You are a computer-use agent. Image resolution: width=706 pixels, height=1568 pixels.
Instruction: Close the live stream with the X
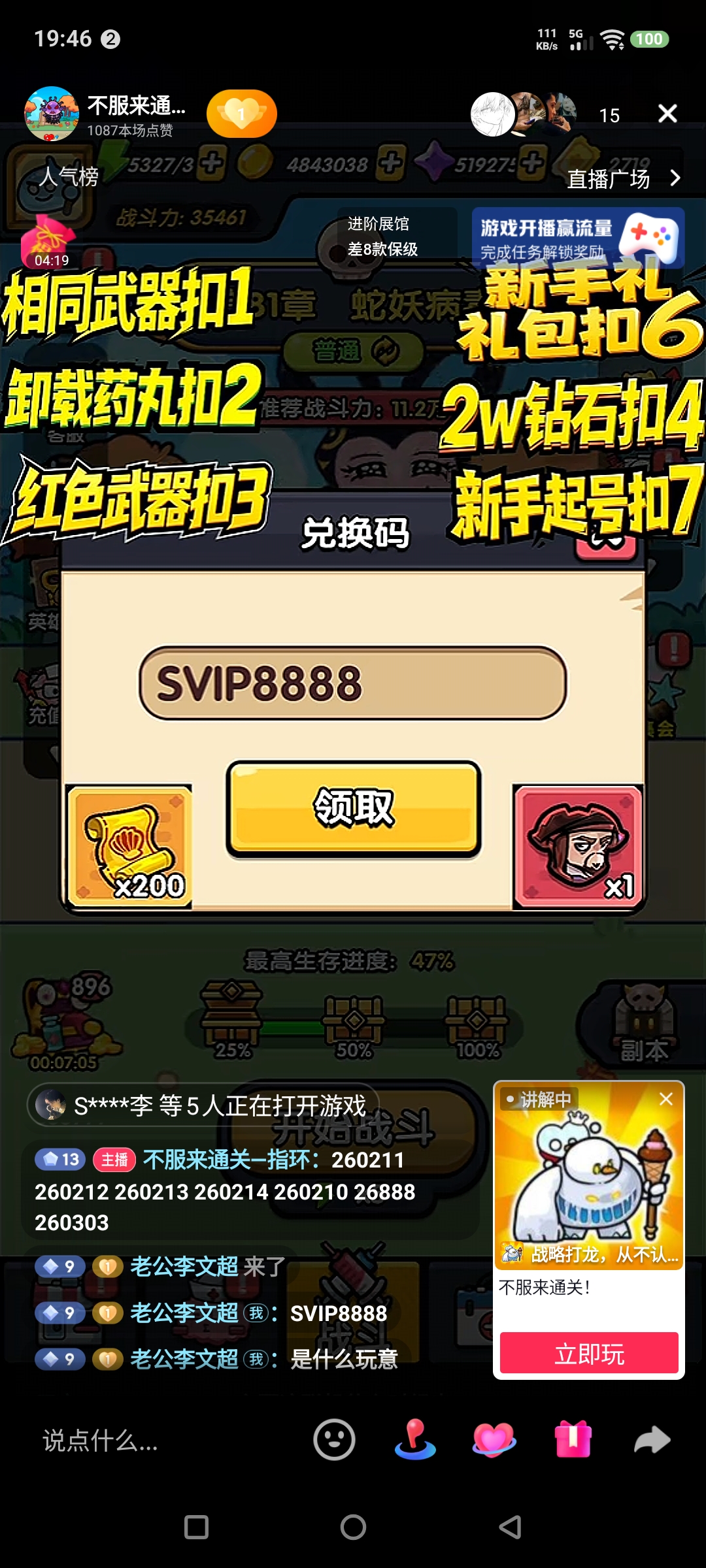667,114
